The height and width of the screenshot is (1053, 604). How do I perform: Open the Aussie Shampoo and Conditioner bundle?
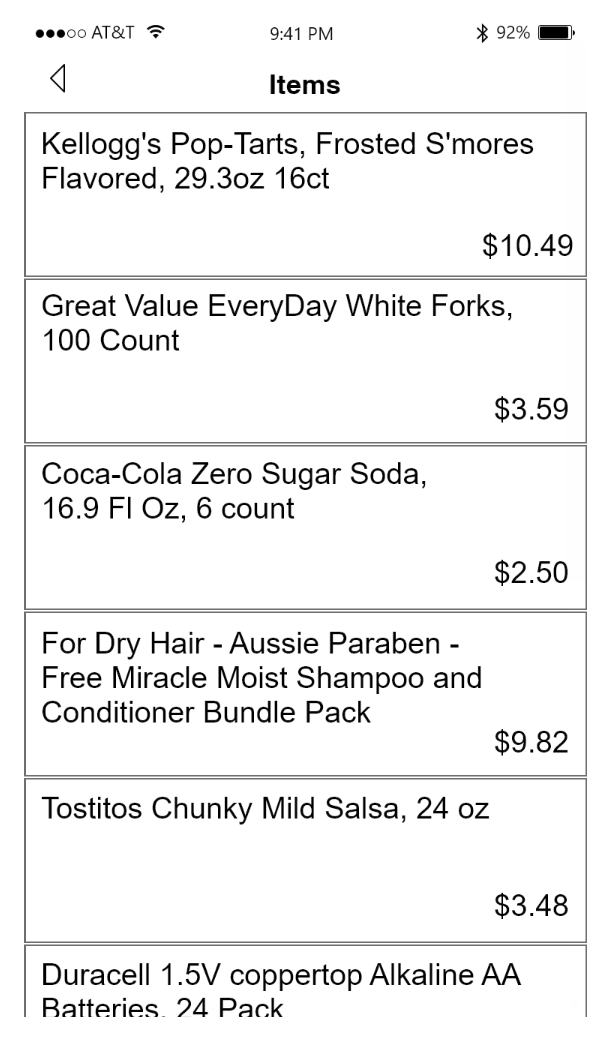[304, 693]
